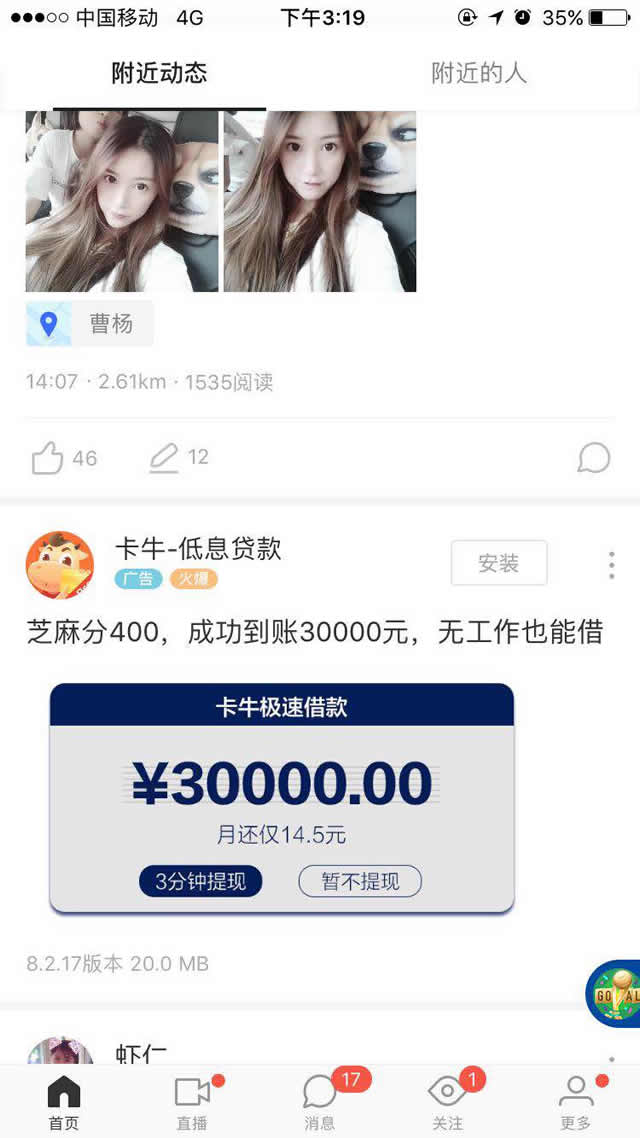The height and width of the screenshot is (1138, 640).
Task: Switch to the 附近的人 tab
Action: [479, 74]
